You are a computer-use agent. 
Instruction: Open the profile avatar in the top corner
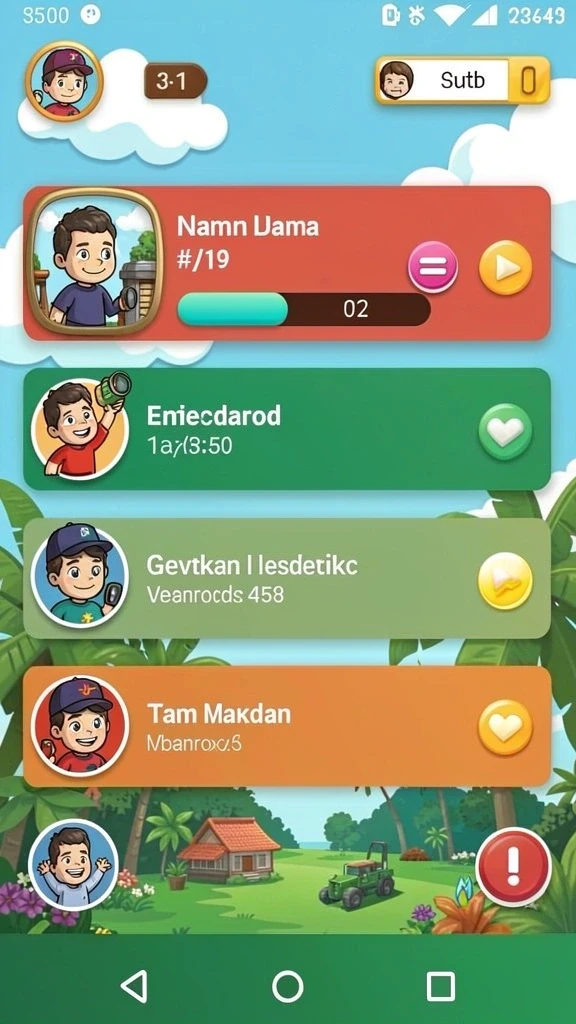pyautogui.click(x=64, y=81)
